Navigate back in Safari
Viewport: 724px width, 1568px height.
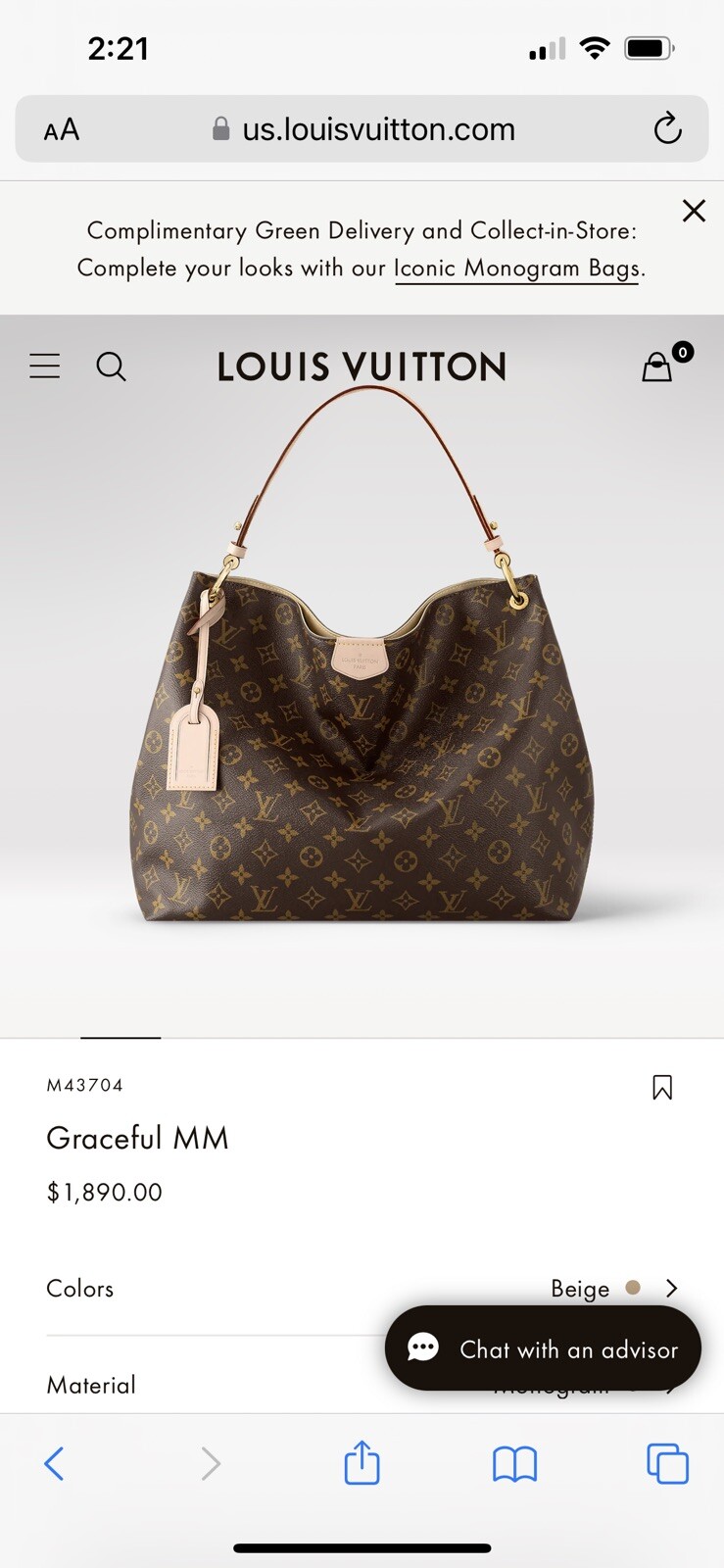coord(54,1462)
